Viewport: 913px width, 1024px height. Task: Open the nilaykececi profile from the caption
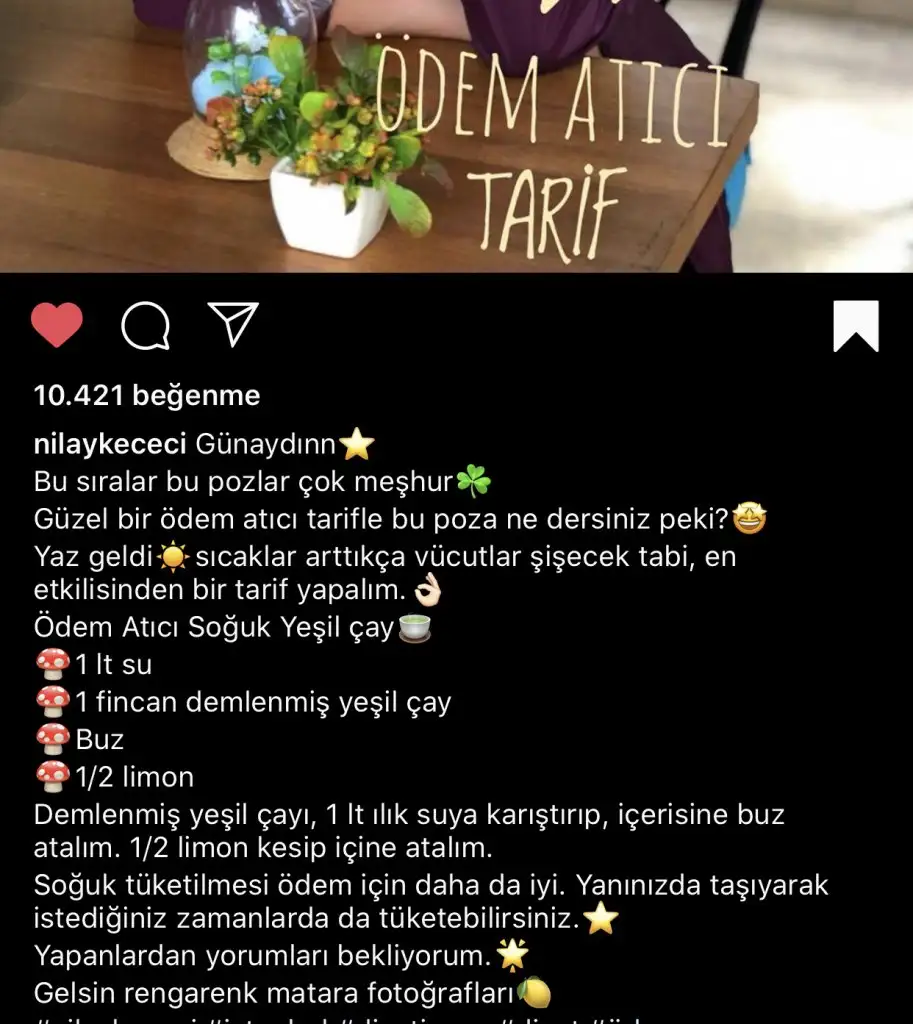click(x=110, y=443)
